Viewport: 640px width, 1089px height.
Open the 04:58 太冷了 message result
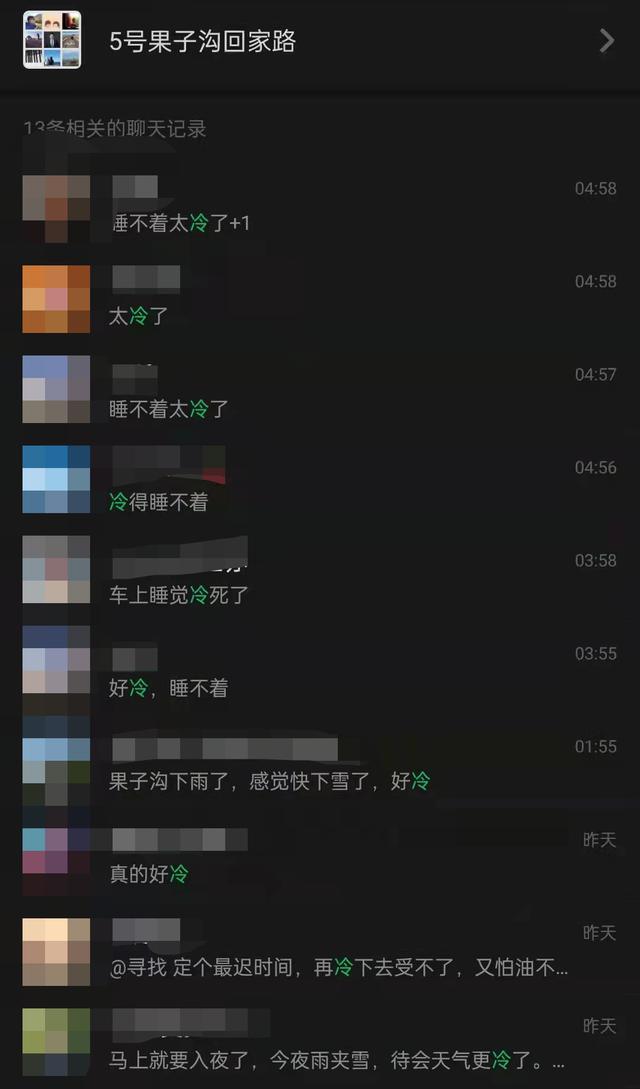click(320, 299)
